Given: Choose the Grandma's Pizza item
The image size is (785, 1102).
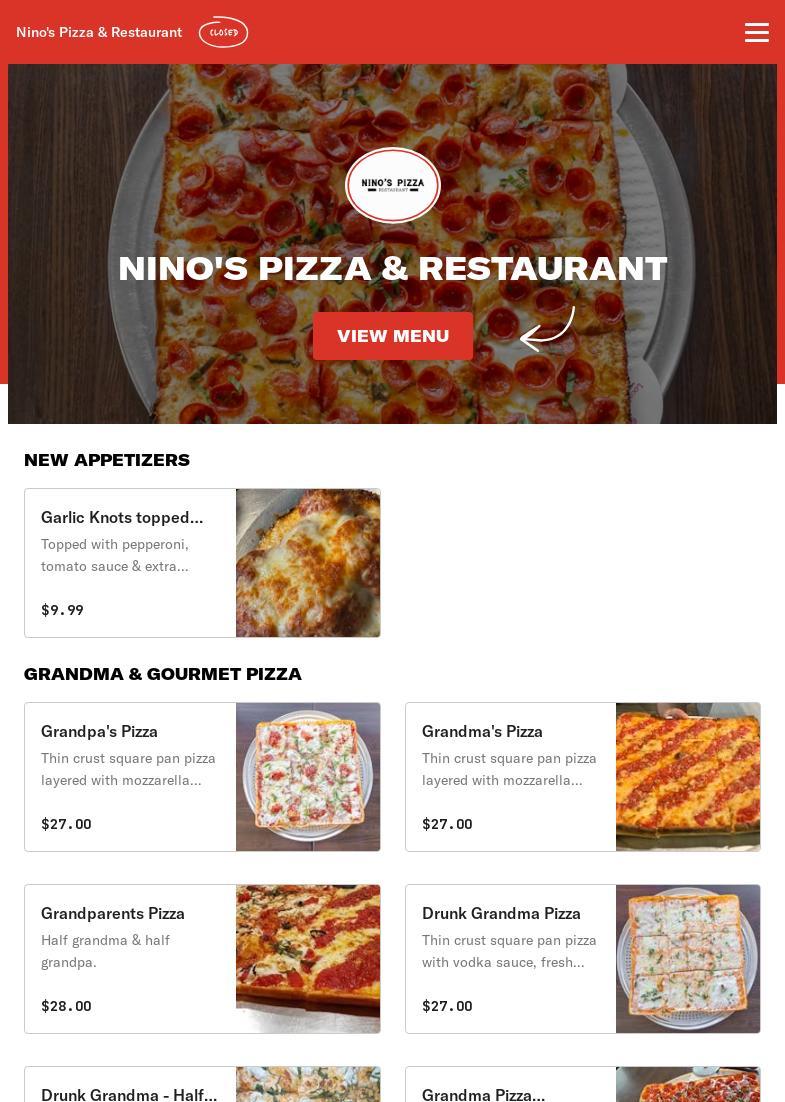Looking at the screenshot, I should click(582, 777).
